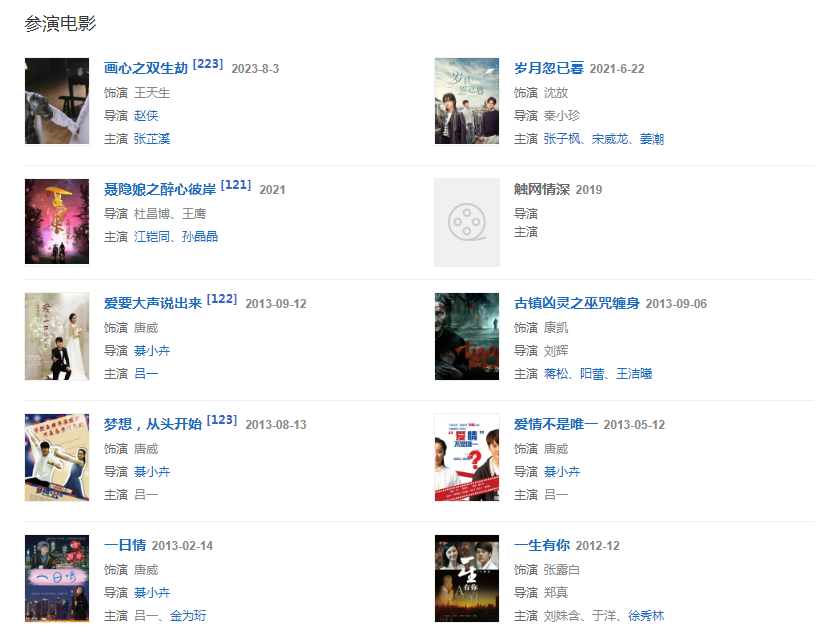Open director link 赵侠
Viewport: 820px width, 636px height.
(x=146, y=116)
